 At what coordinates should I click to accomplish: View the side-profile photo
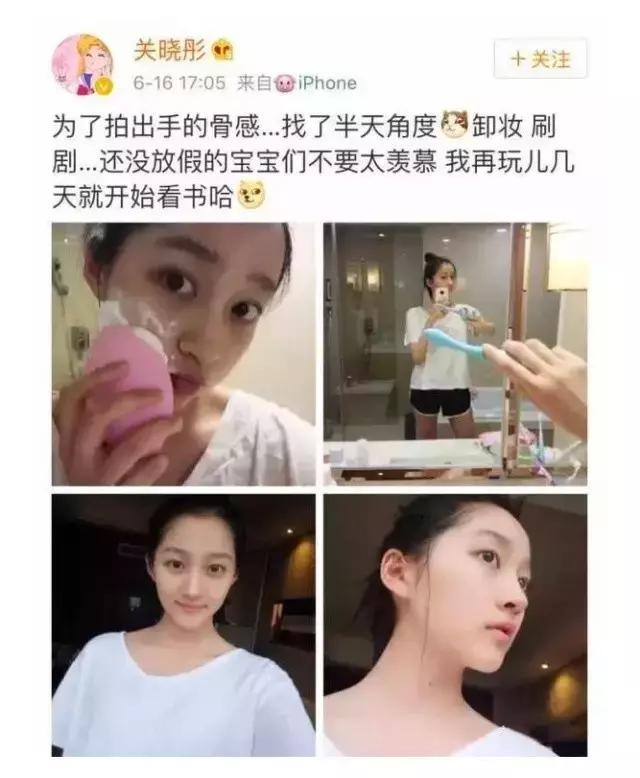[x=455, y=624]
